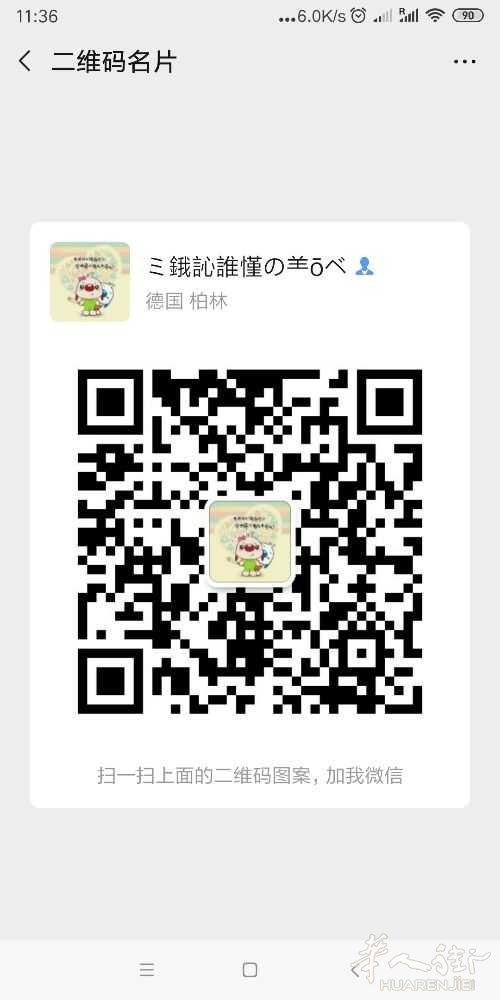Go back from the QR code card

[x=25, y=62]
